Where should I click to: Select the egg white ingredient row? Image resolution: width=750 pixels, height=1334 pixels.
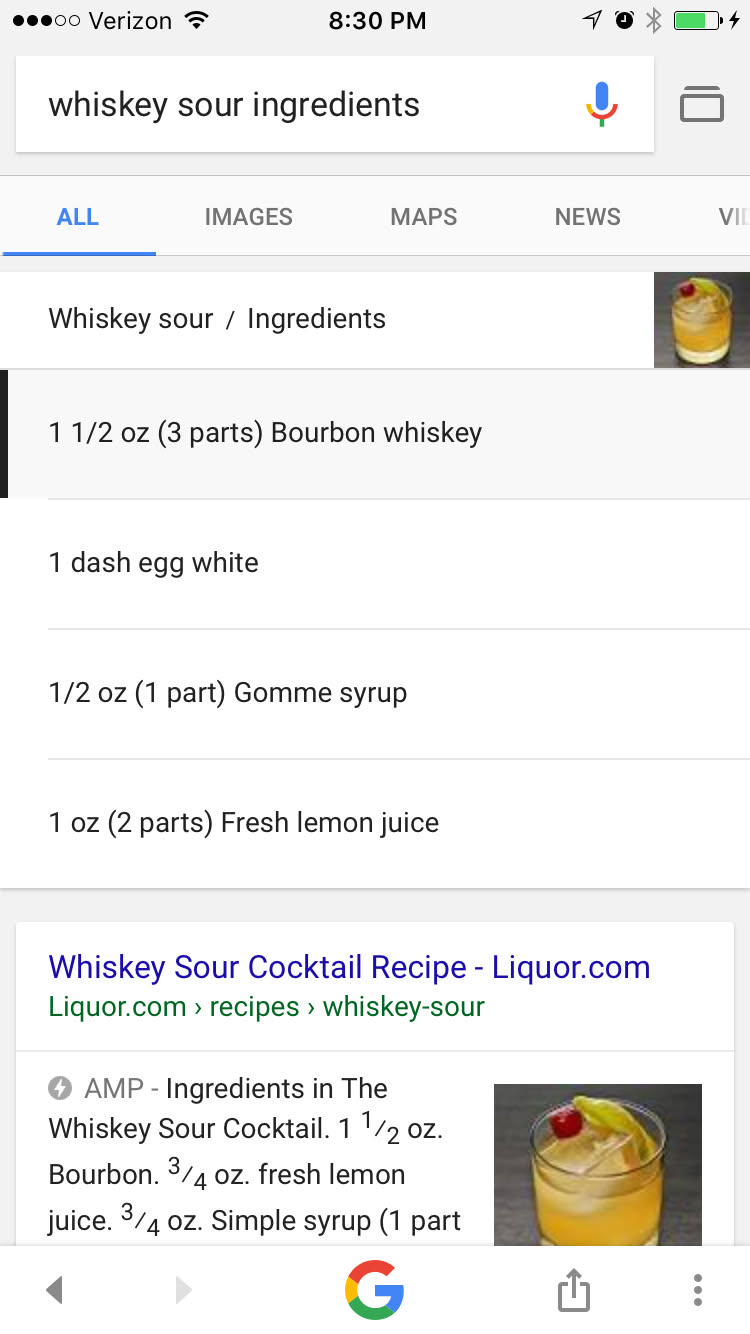pyautogui.click(x=154, y=563)
